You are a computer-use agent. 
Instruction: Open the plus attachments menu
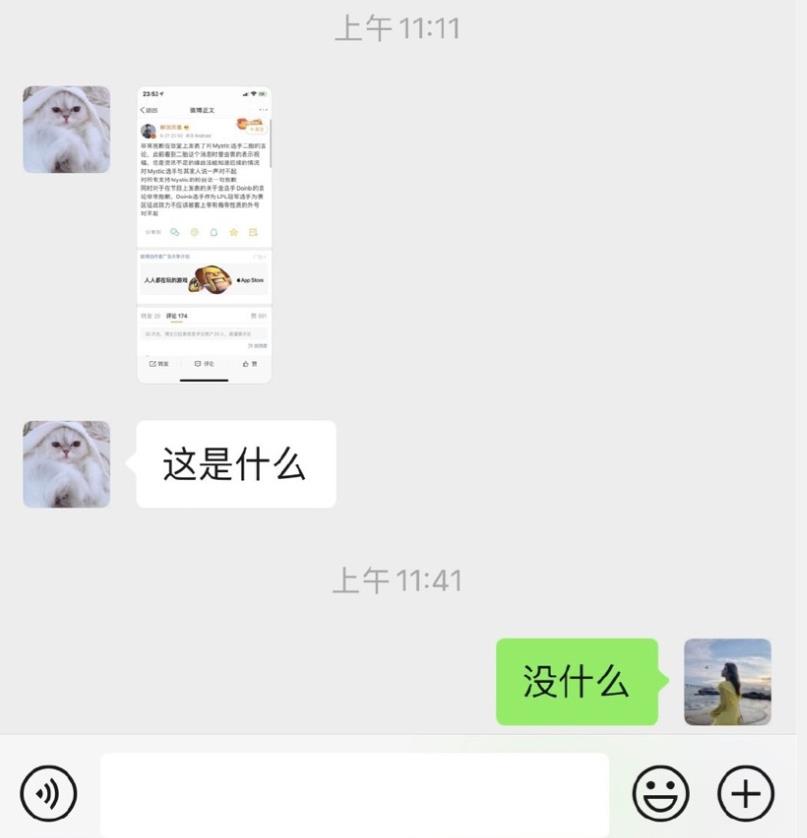(x=746, y=794)
